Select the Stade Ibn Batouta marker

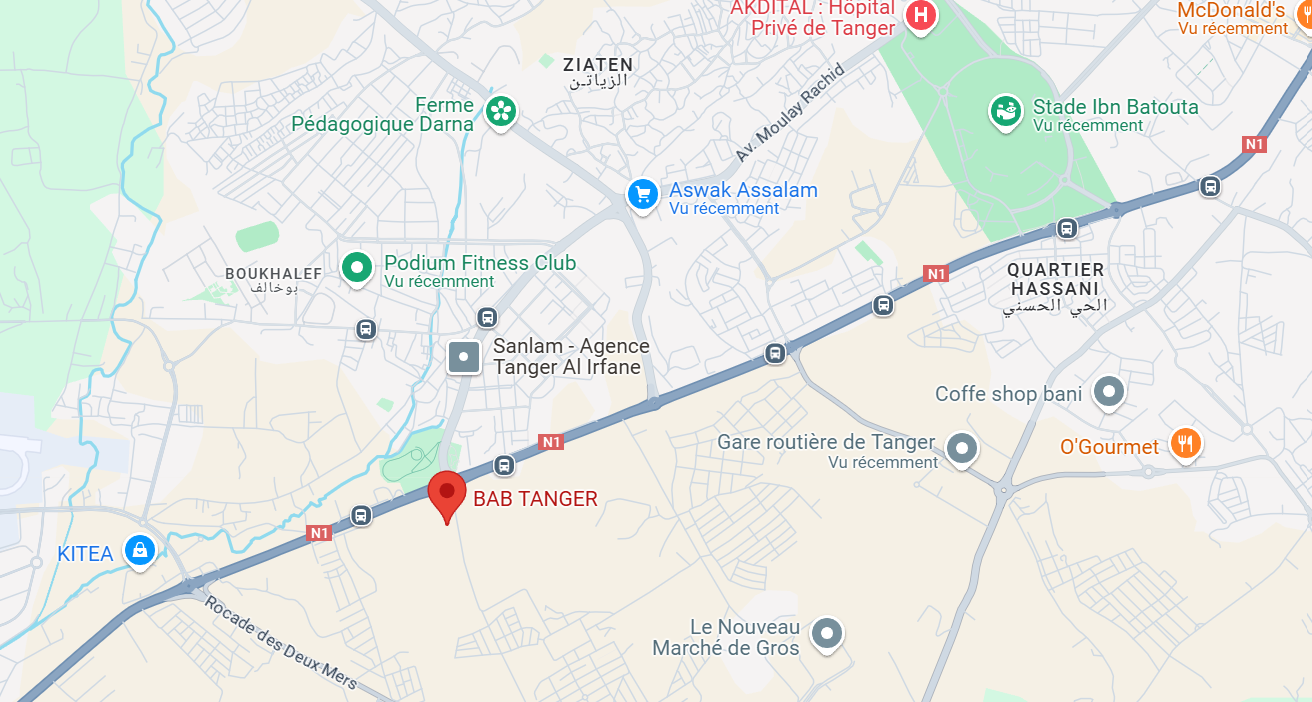[1005, 112]
